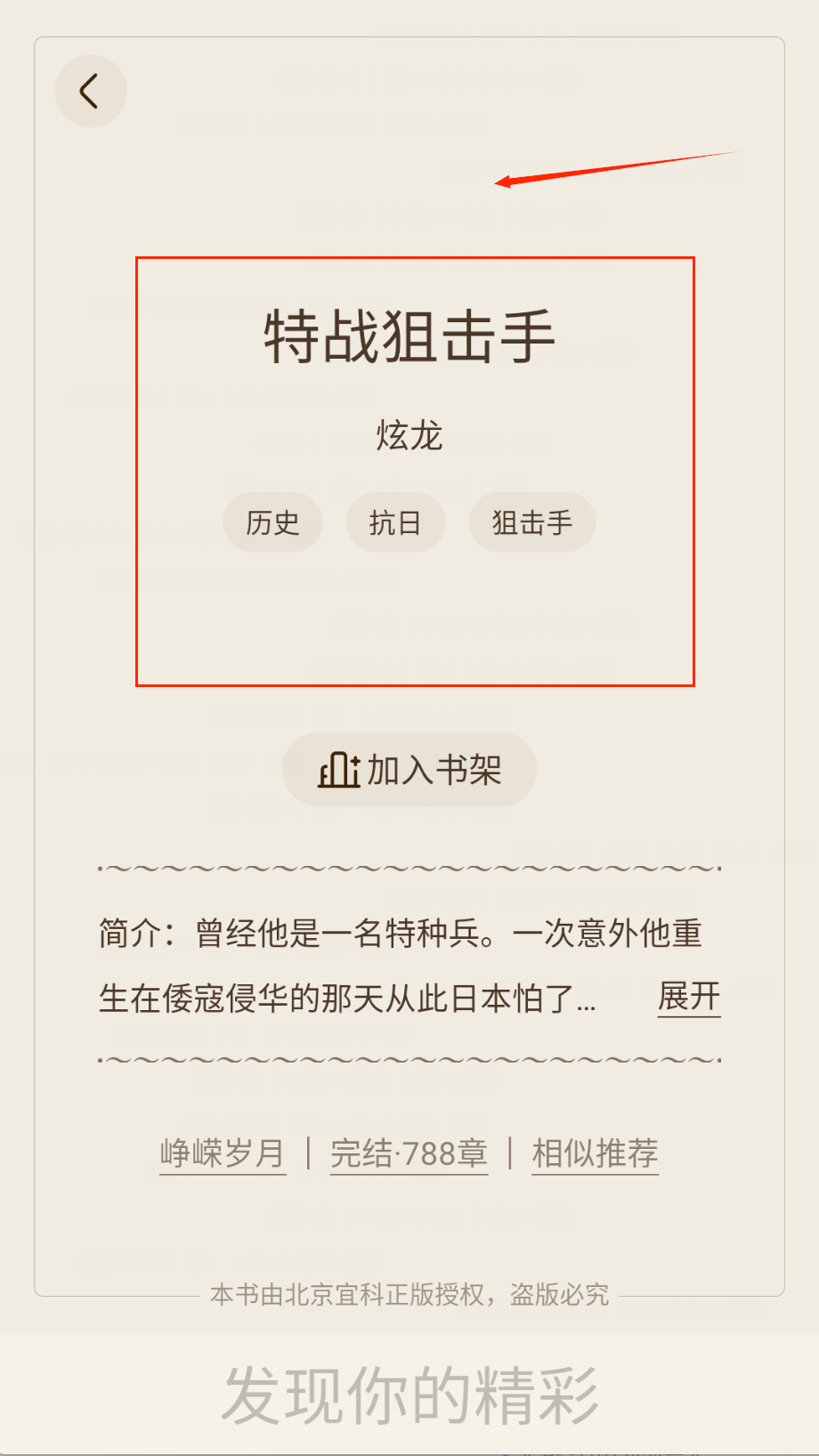Add book with 加入书架 button

[x=409, y=770]
